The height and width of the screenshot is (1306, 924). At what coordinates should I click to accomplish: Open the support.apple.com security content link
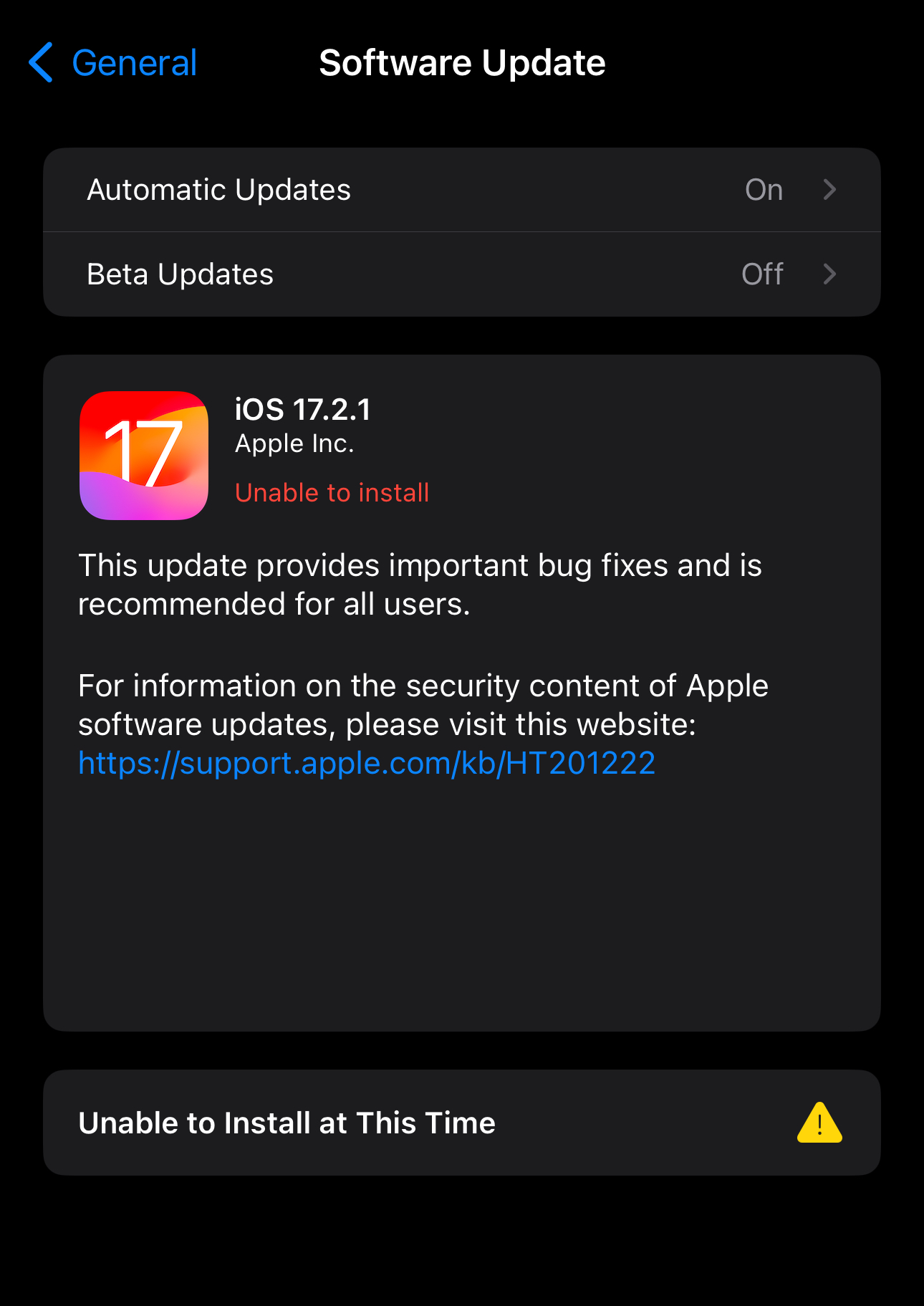pyautogui.click(x=366, y=763)
